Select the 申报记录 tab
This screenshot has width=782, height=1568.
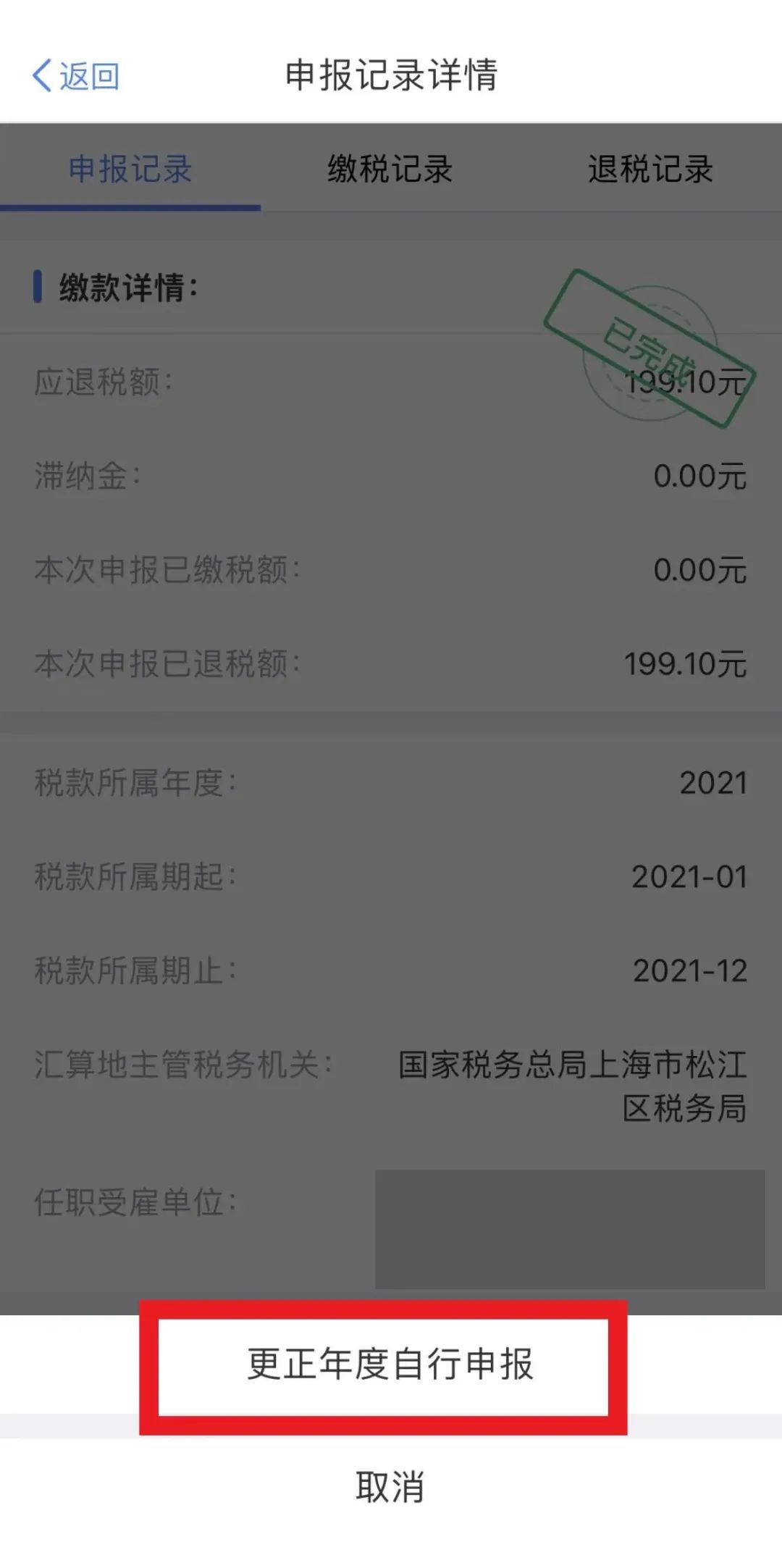pos(130,169)
